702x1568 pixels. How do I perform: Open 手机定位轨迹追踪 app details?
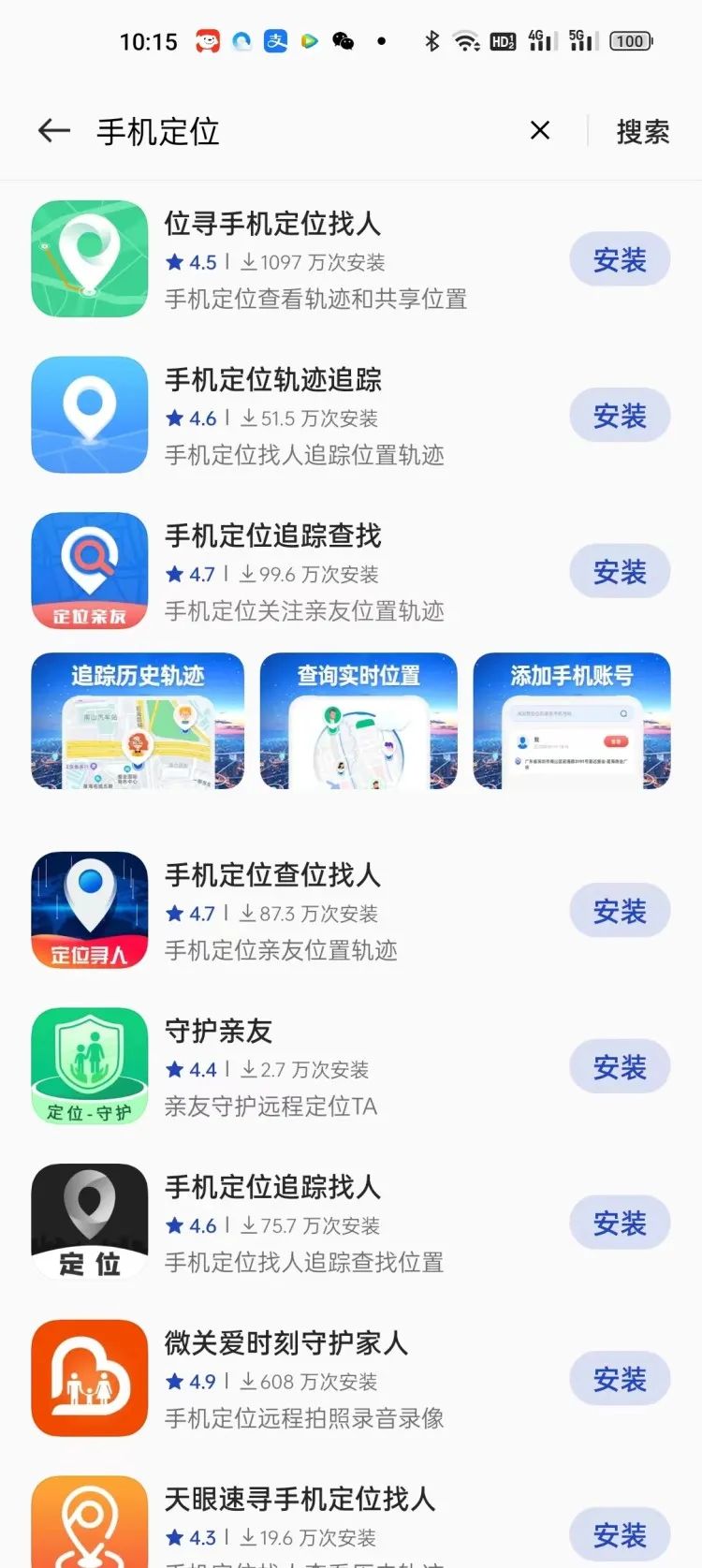272,380
